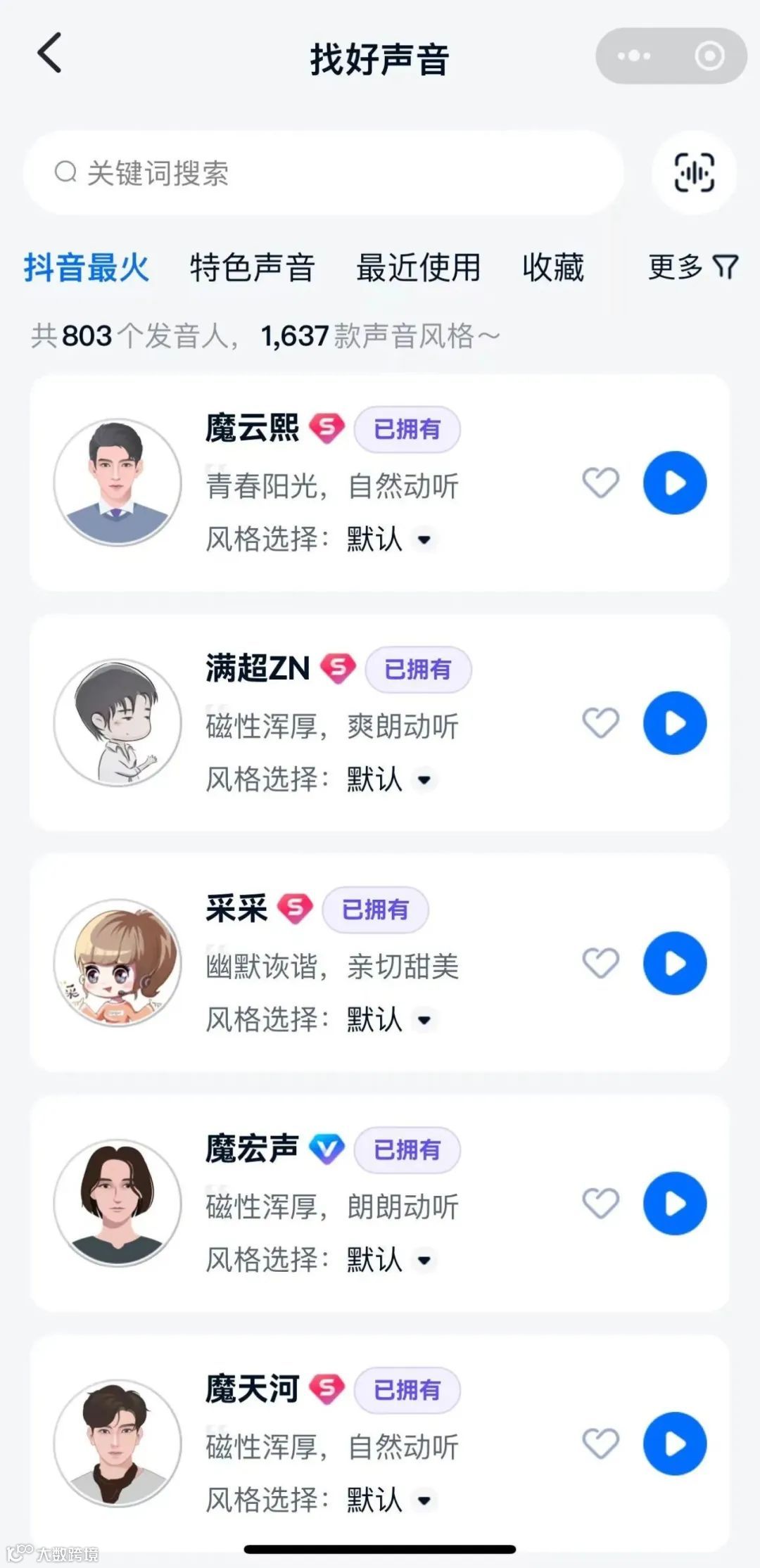The width and height of the screenshot is (760, 1568).
Task: Expand 满超ZN's 风格选择 default dropdown
Action: coord(423,781)
